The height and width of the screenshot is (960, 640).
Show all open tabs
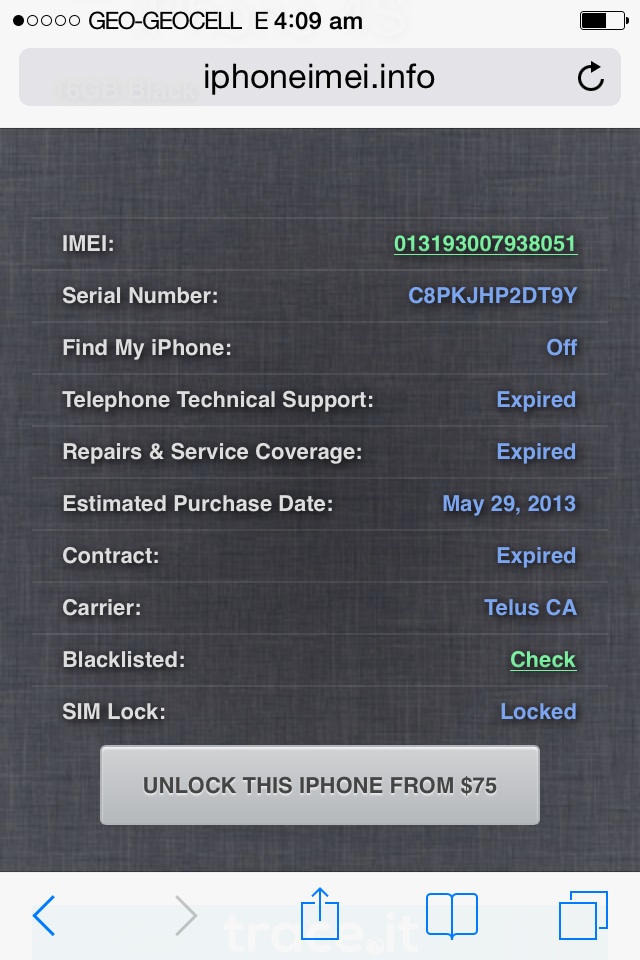(582, 915)
